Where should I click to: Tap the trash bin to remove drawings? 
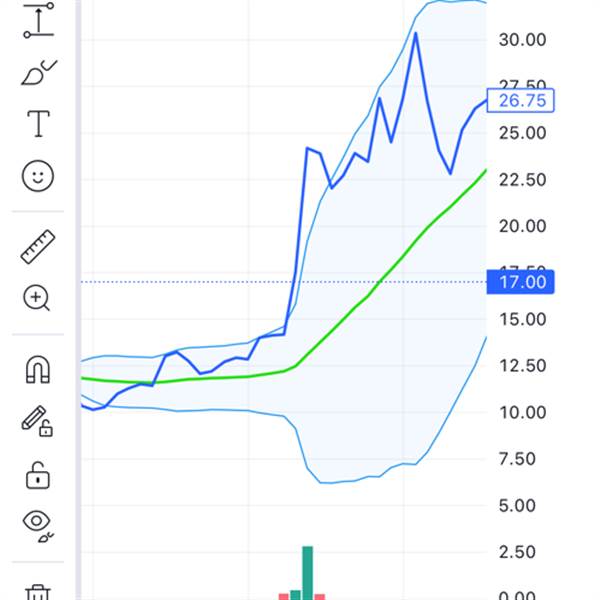[x=38, y=592]
